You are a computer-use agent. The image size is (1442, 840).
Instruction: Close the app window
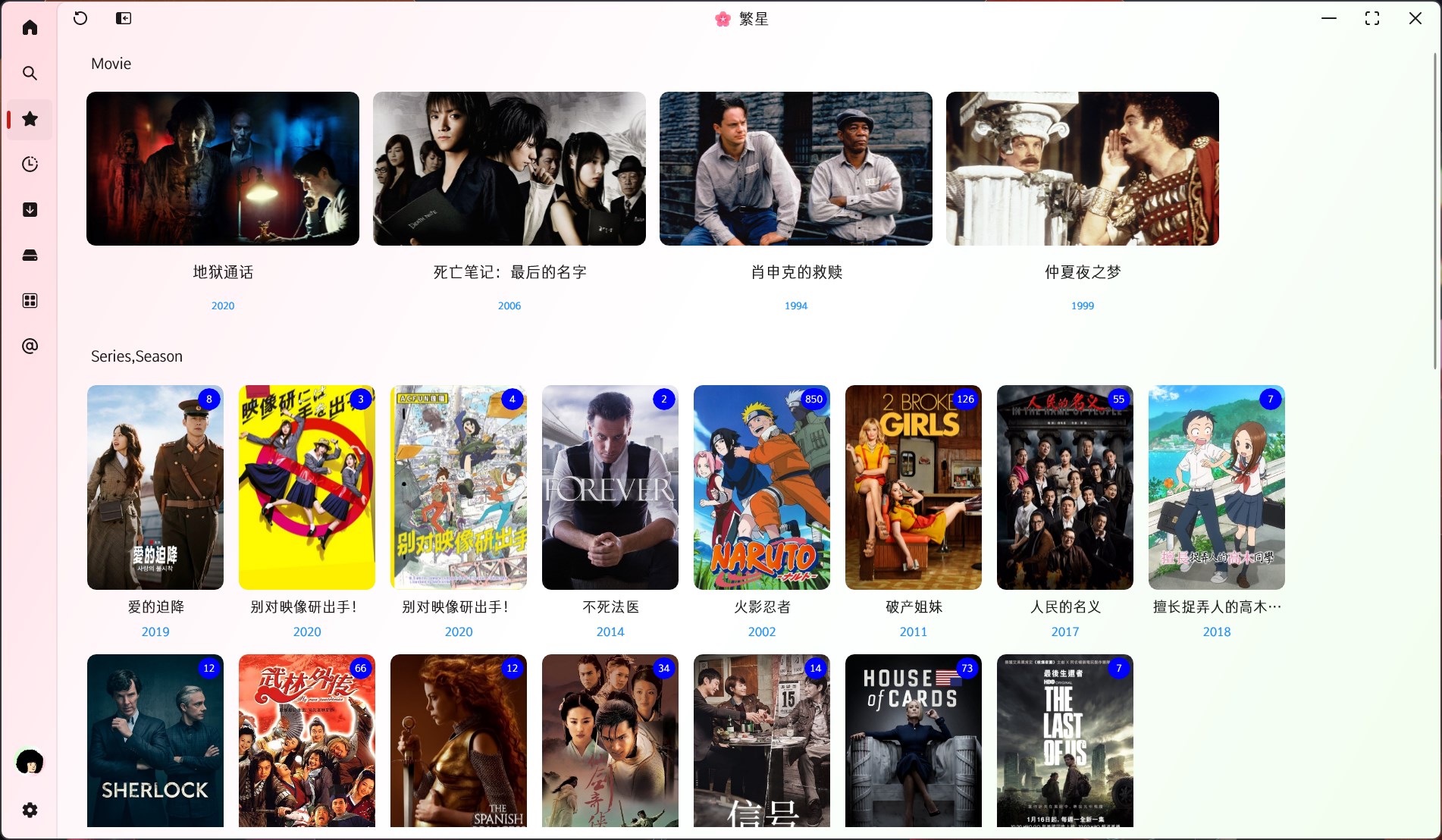point(1415,18)
